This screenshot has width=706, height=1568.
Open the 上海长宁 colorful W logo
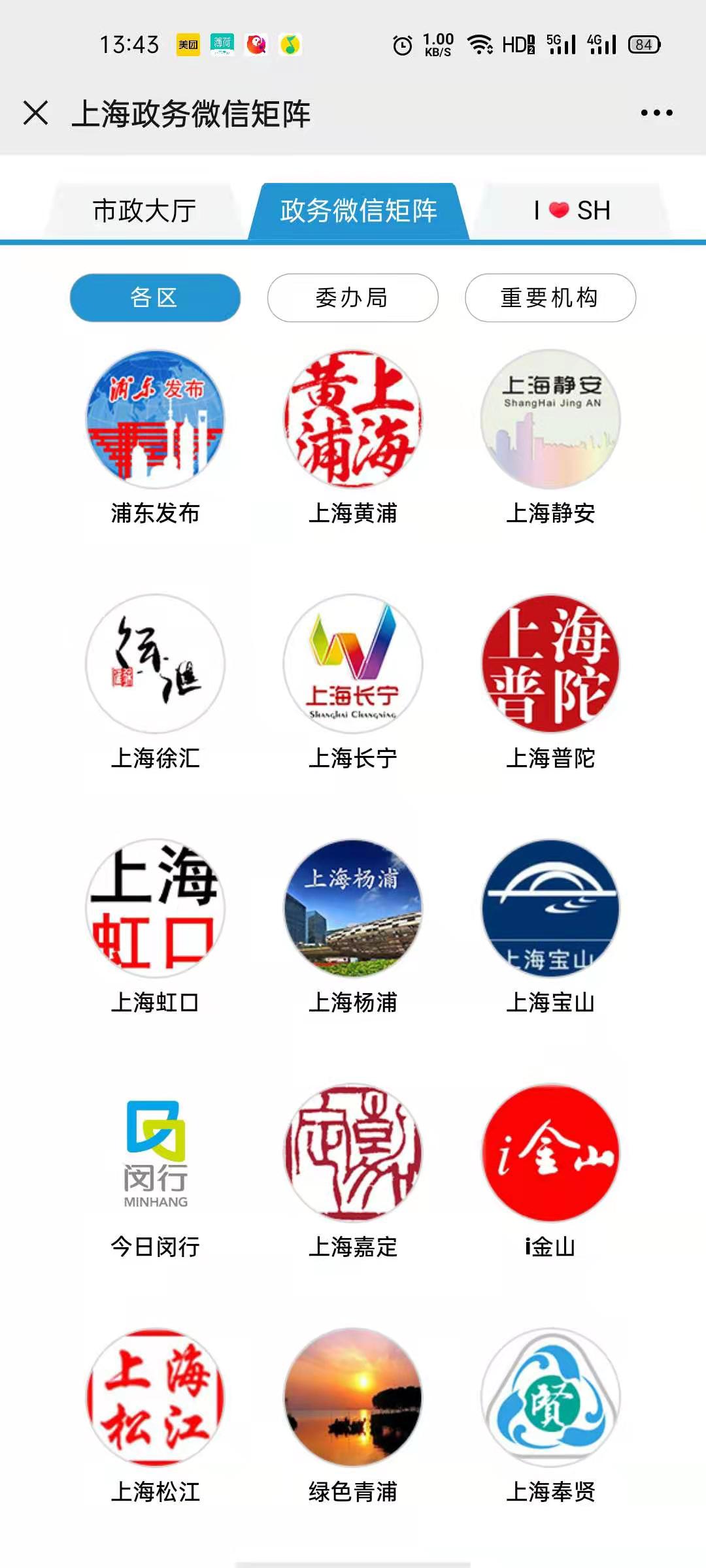[x=353, y=663]
